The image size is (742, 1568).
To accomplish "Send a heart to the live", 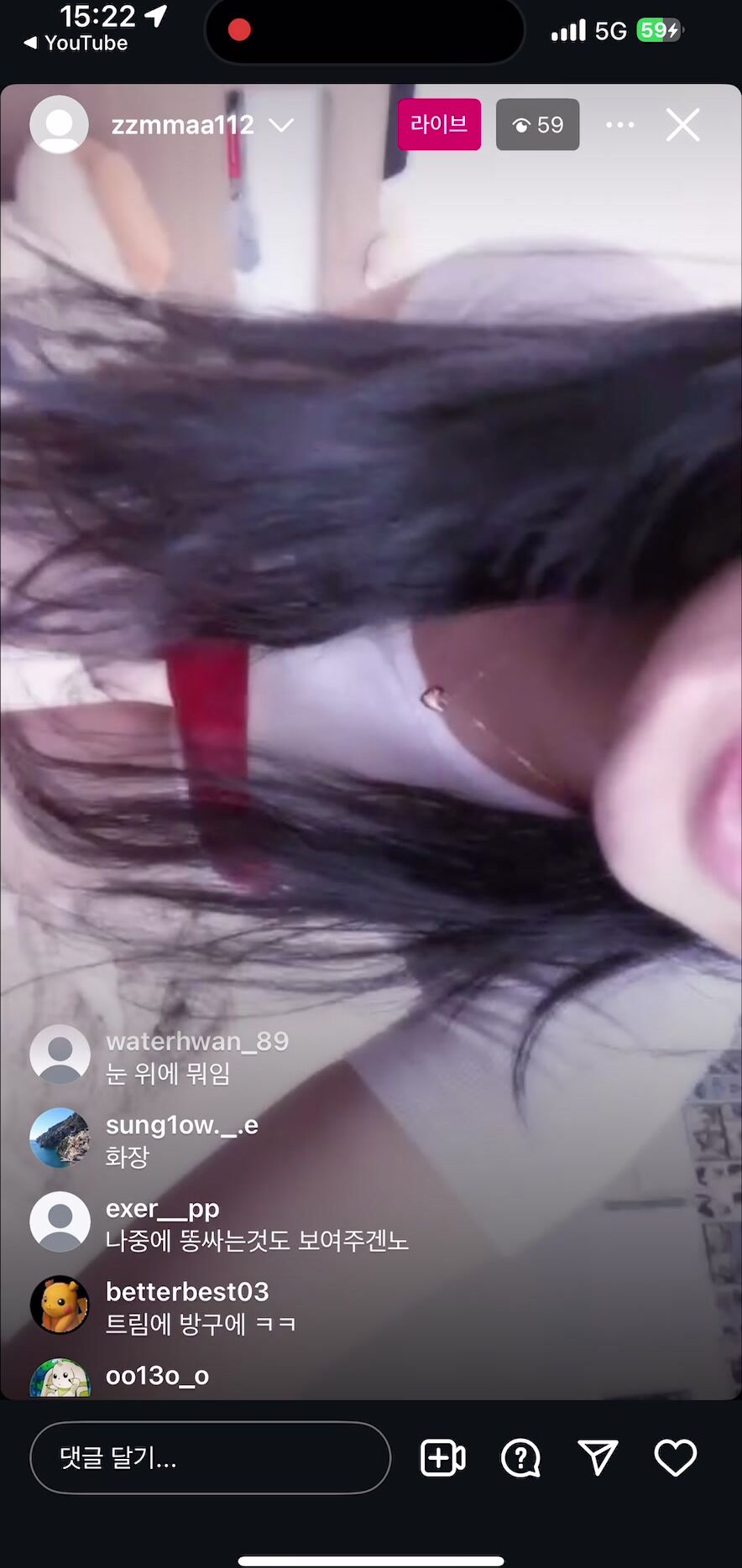I will pyautogui.click(x=676, y=1457).
